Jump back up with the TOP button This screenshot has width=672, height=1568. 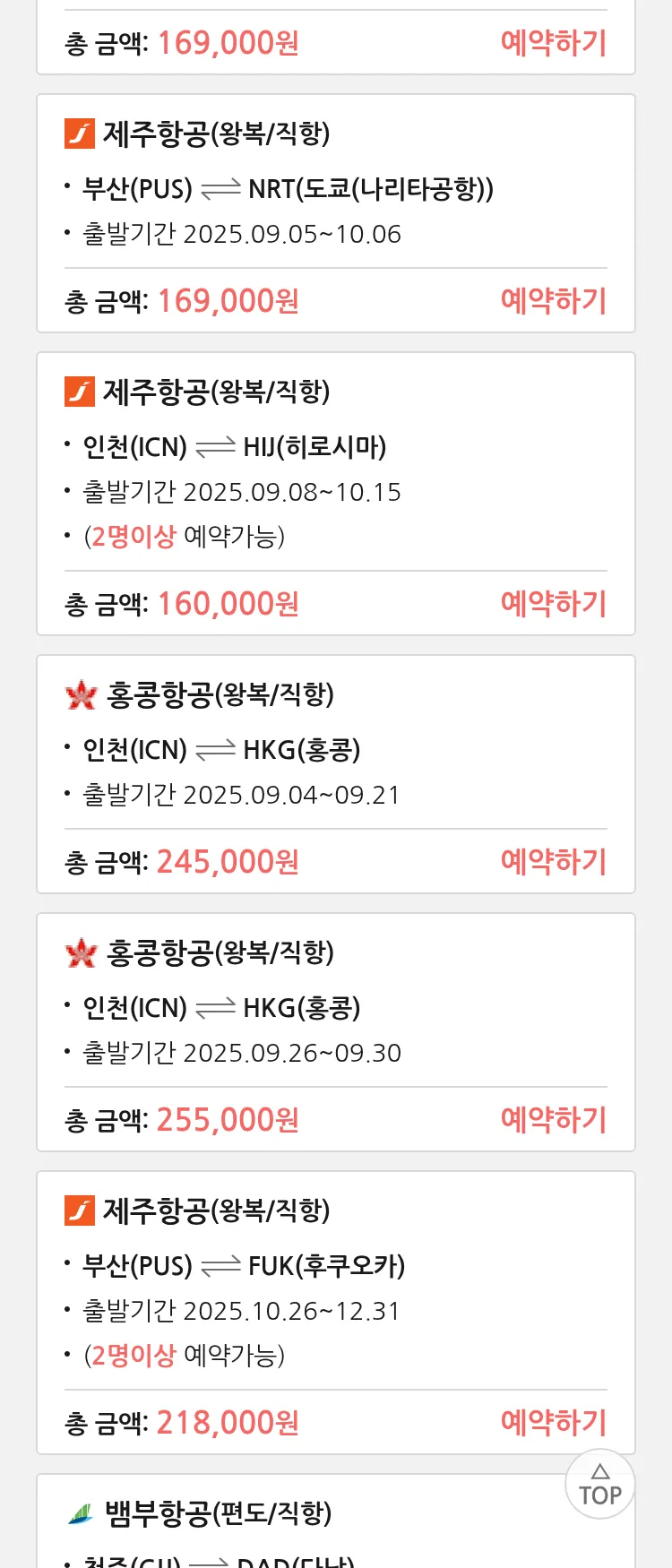point(599,1485)
